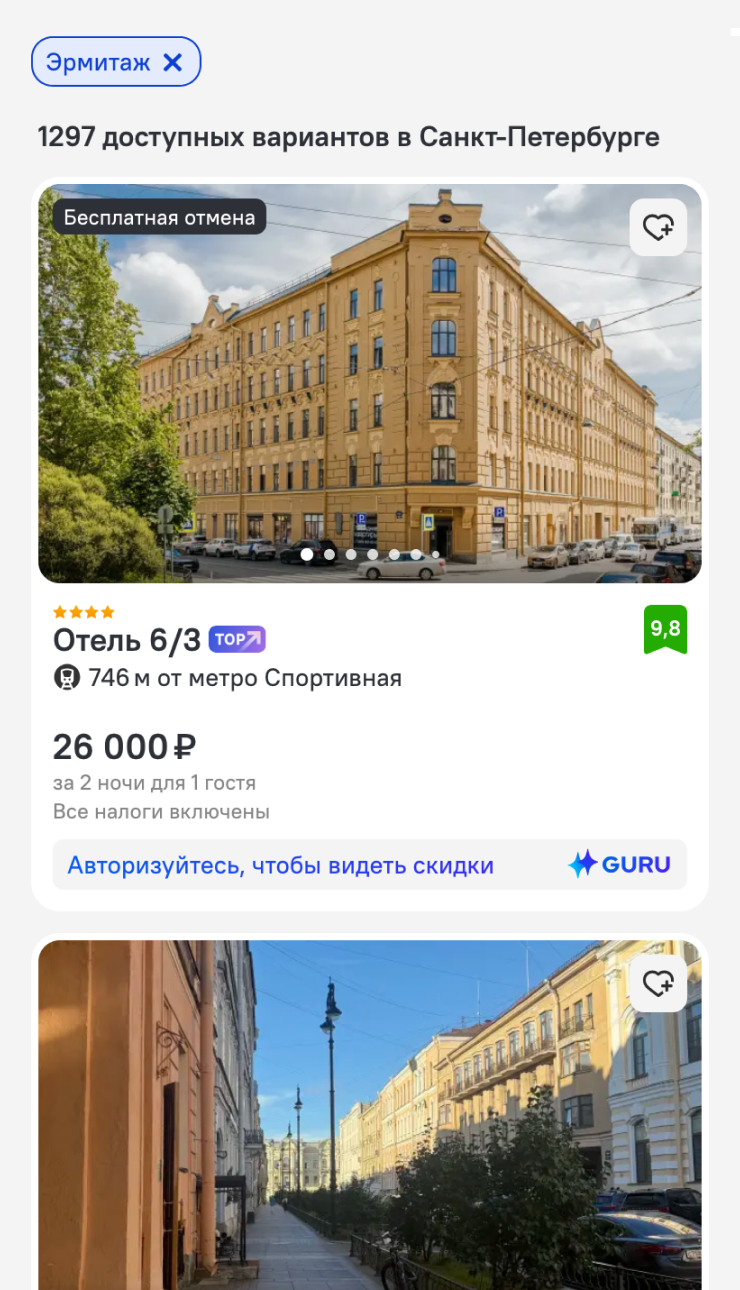Add Отель 6/3 to favorites
This screenshot has height=1290, width=740.
658,228
